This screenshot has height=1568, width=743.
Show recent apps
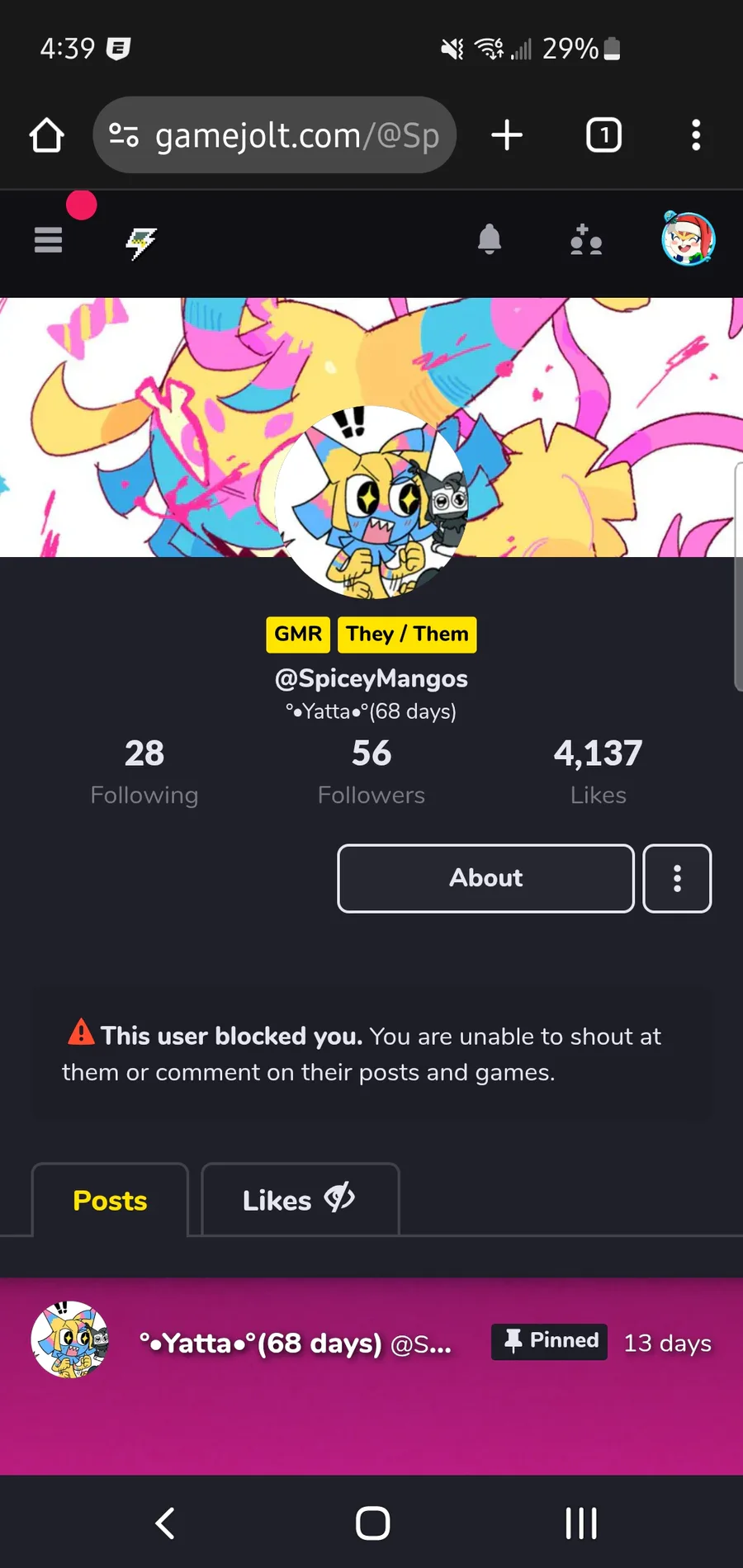(581, 1523)
